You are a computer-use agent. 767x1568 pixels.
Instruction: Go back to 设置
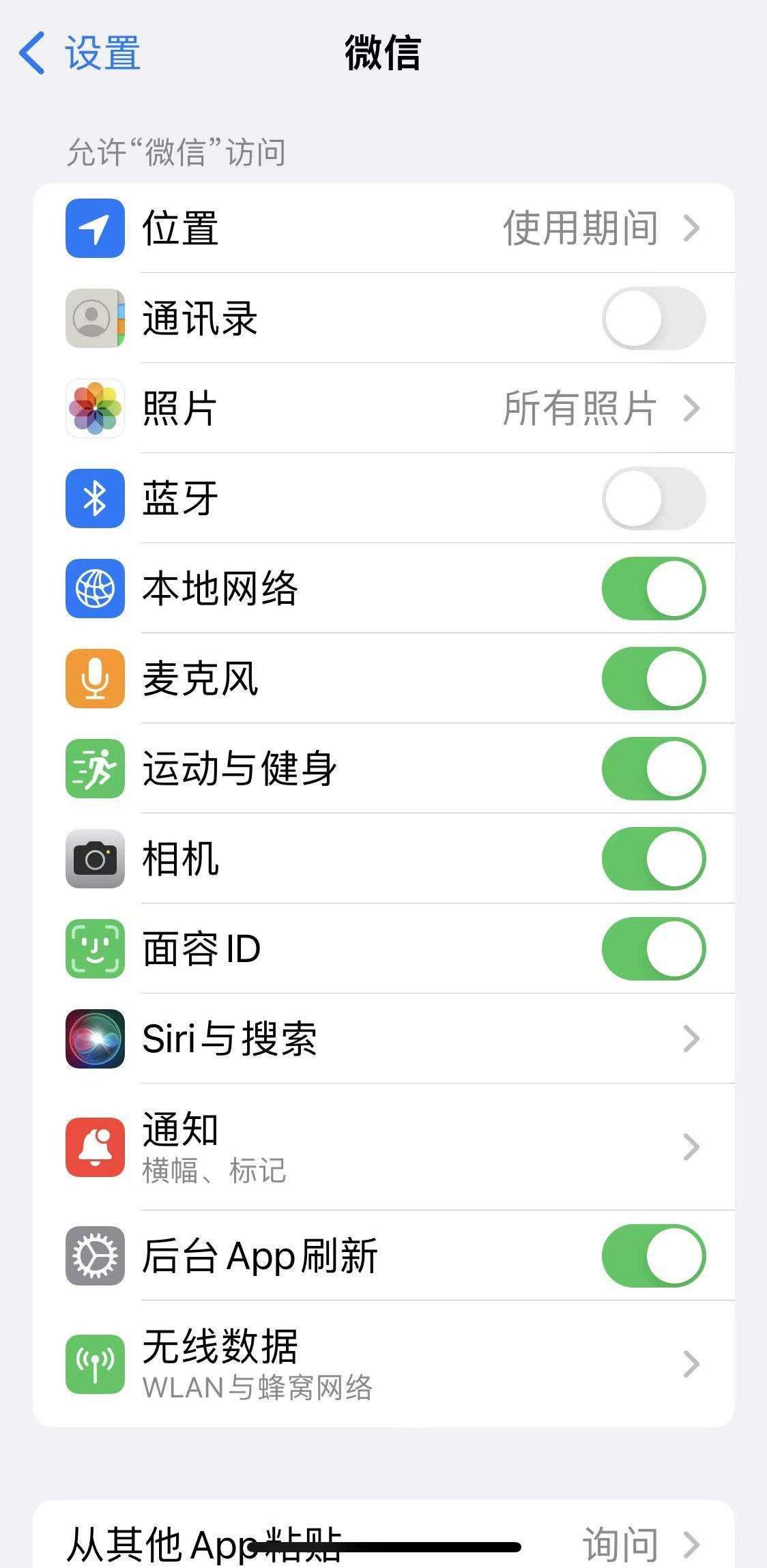[x=80, y=53]
